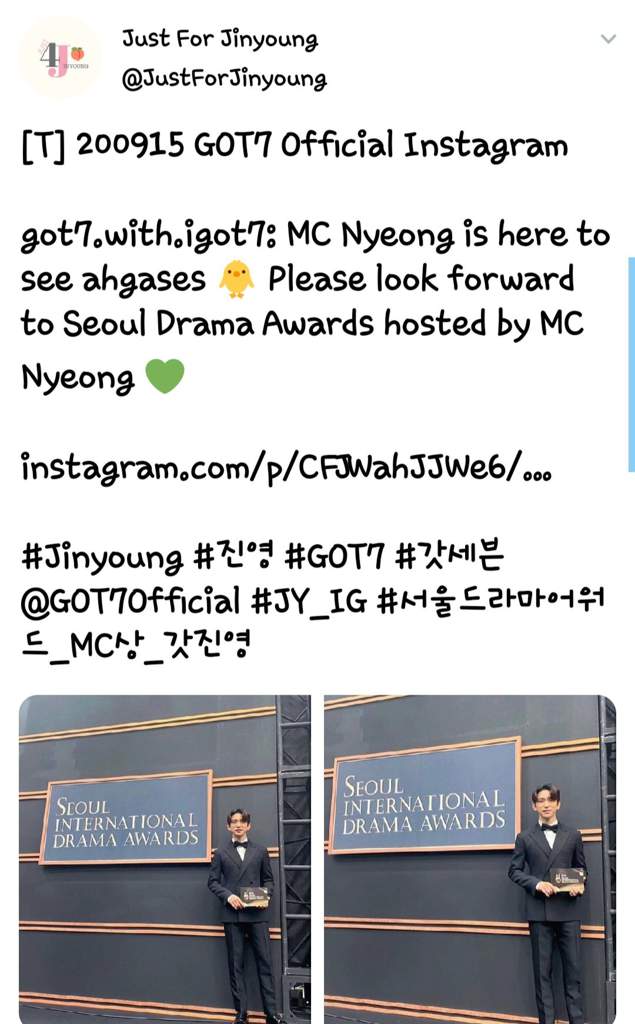
Task: Open Just For Jinyoung's profile picture
Action: point(59,56)
